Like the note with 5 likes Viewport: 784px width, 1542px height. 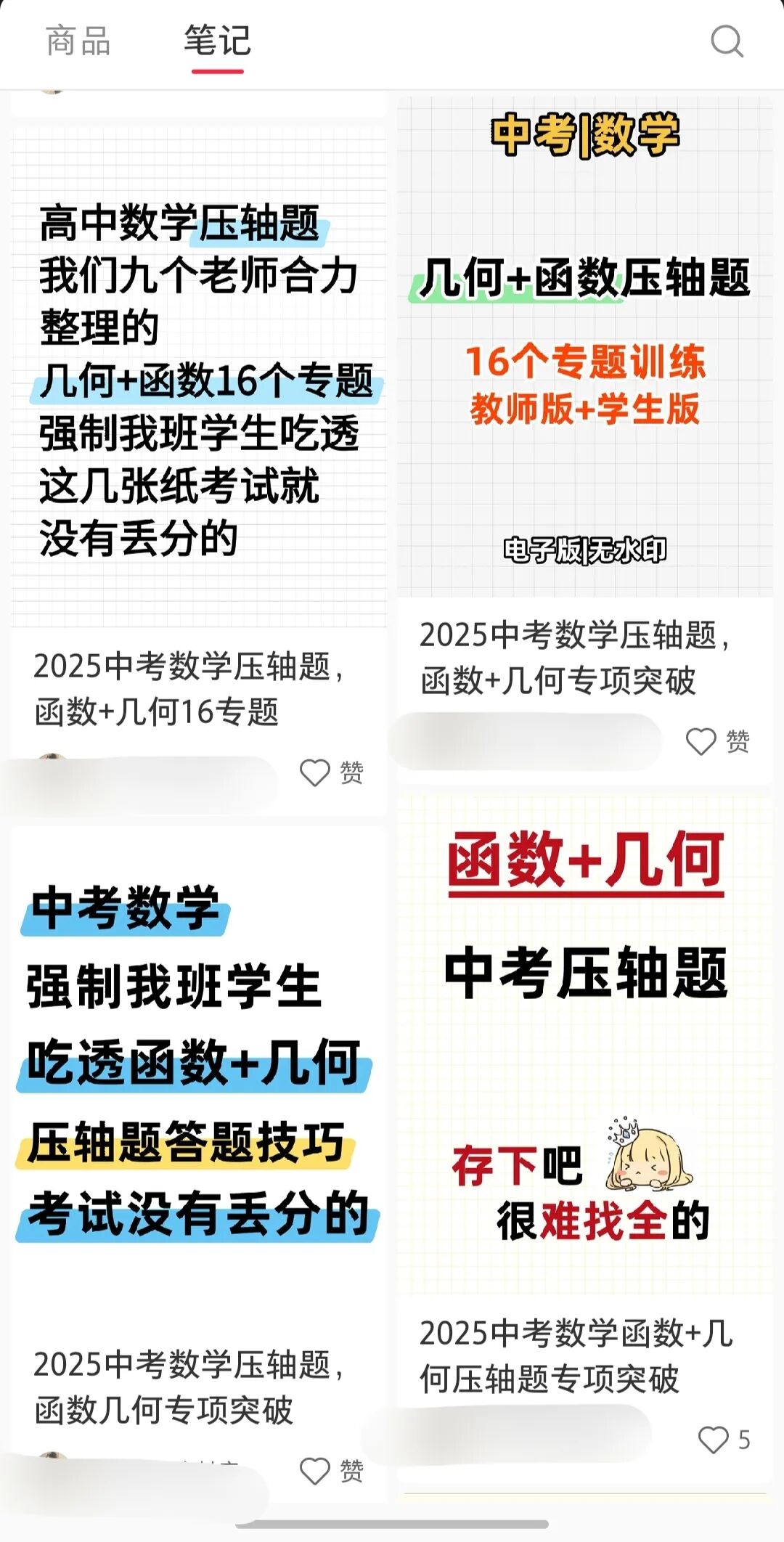point(713,1440)
